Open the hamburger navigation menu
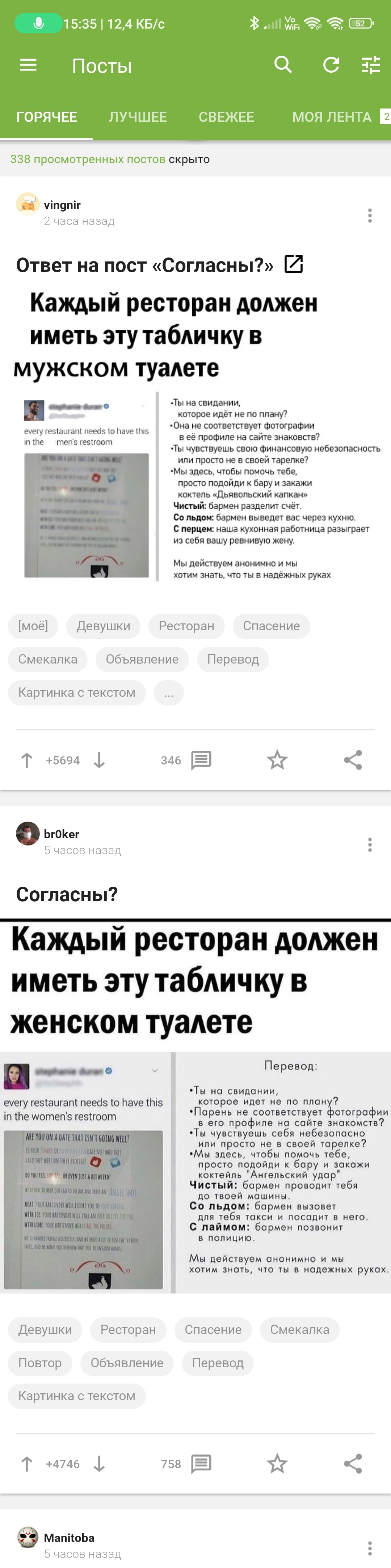This screenshot has width=391, height=1568. (x=28, y=64)
